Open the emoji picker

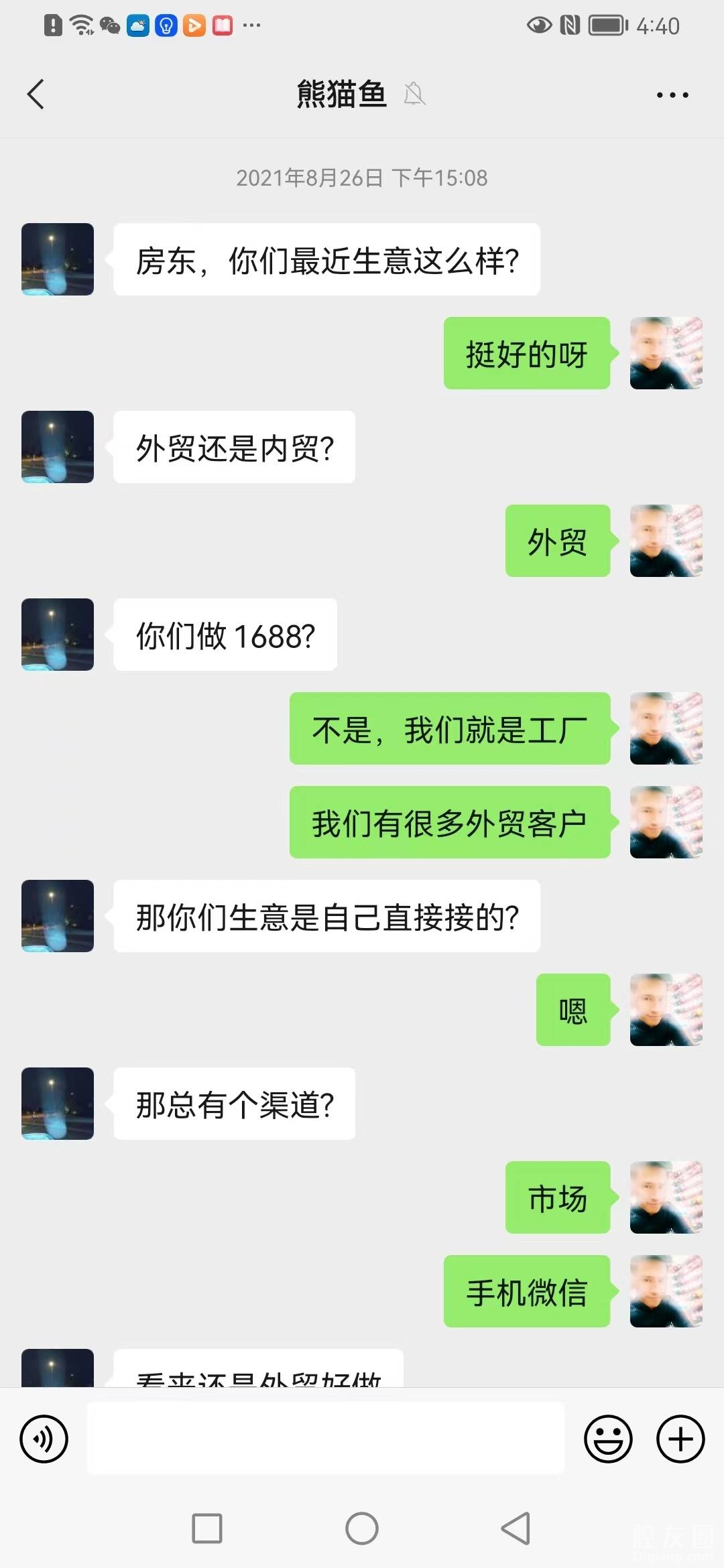coord(607,1439)
